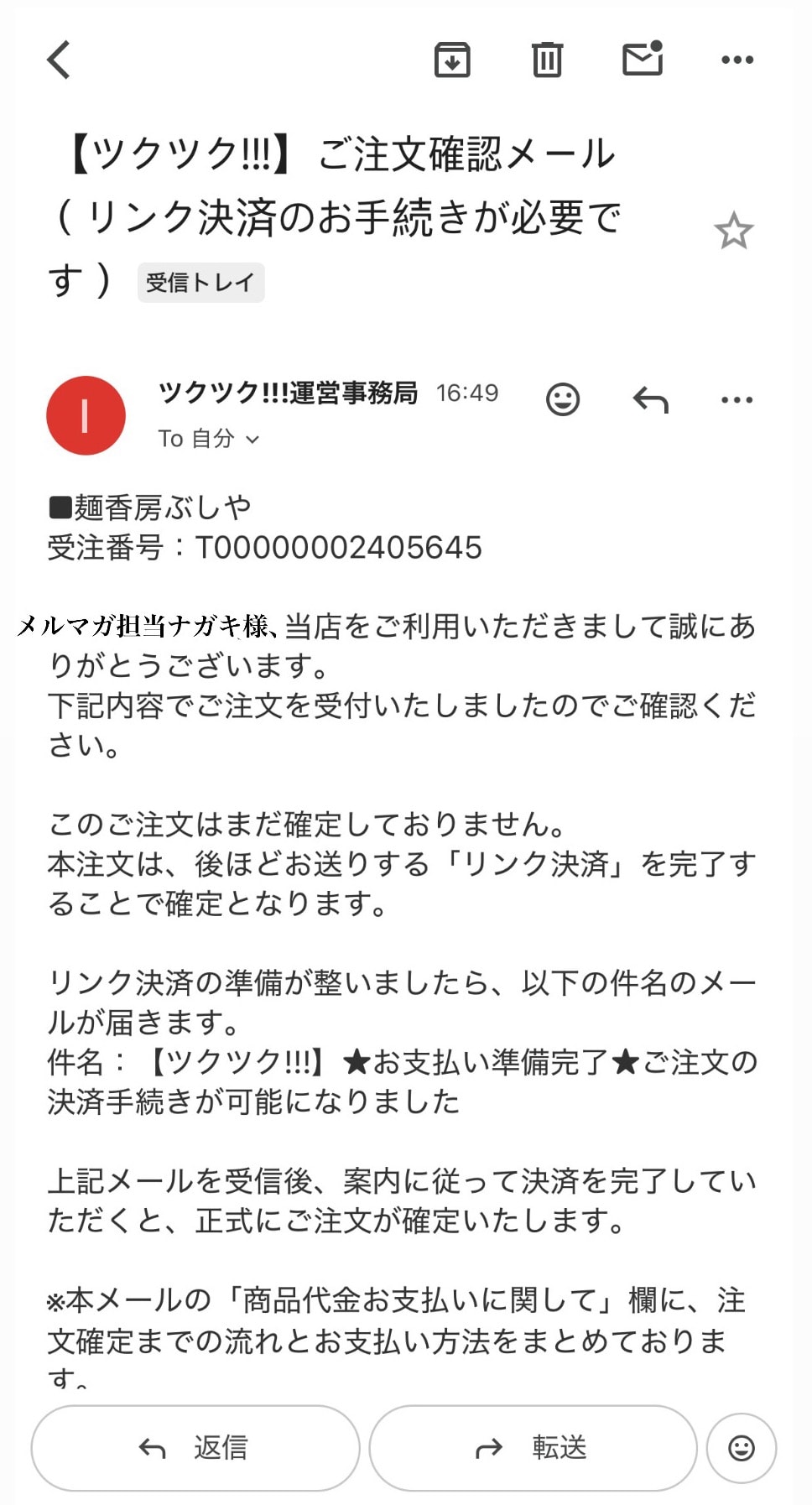
Task: Forward email with 転送 button
Action: [533, 1448]
